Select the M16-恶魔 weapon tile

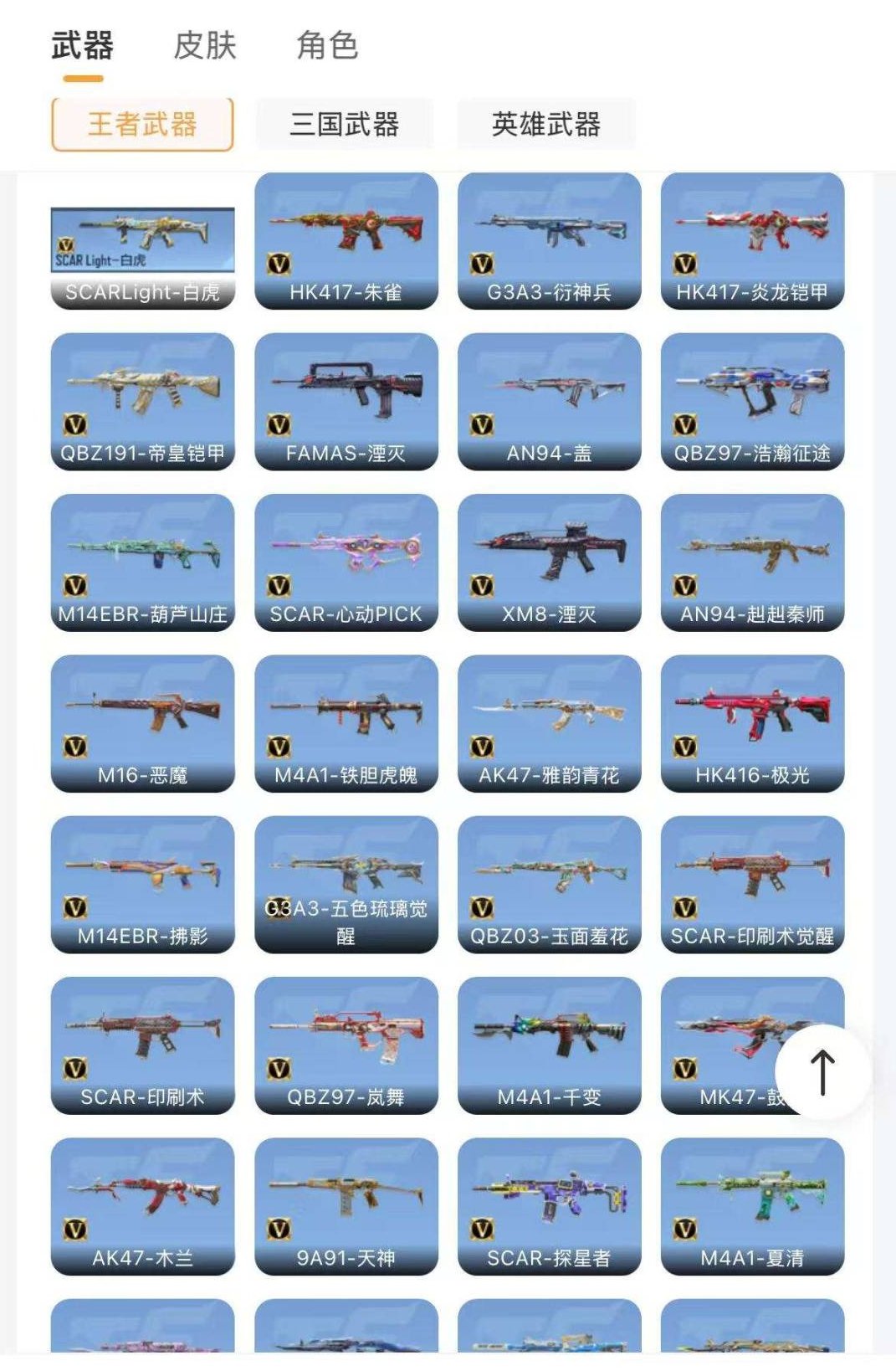(142, 723)
